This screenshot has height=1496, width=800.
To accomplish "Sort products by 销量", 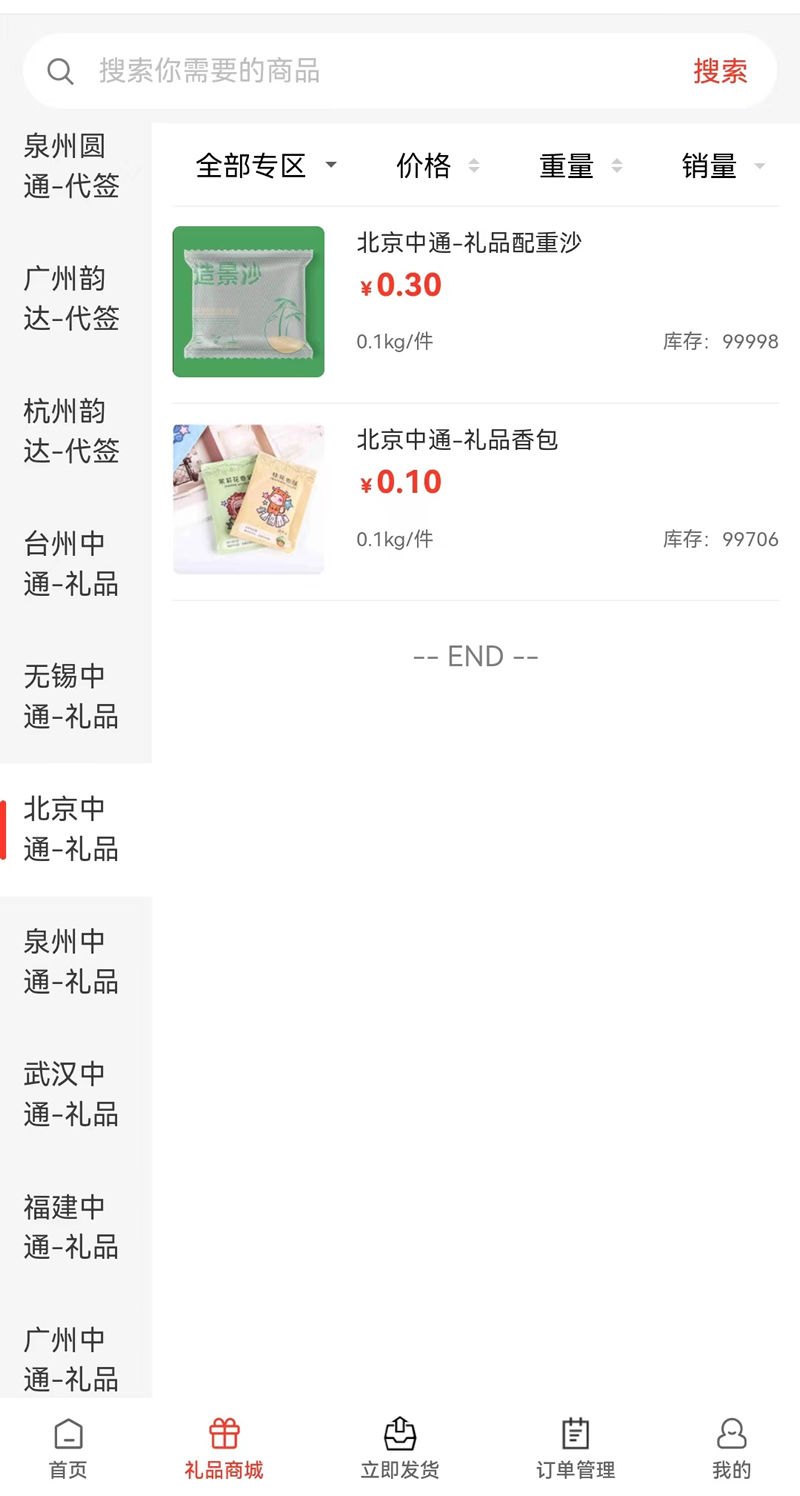I will [723, 166].
